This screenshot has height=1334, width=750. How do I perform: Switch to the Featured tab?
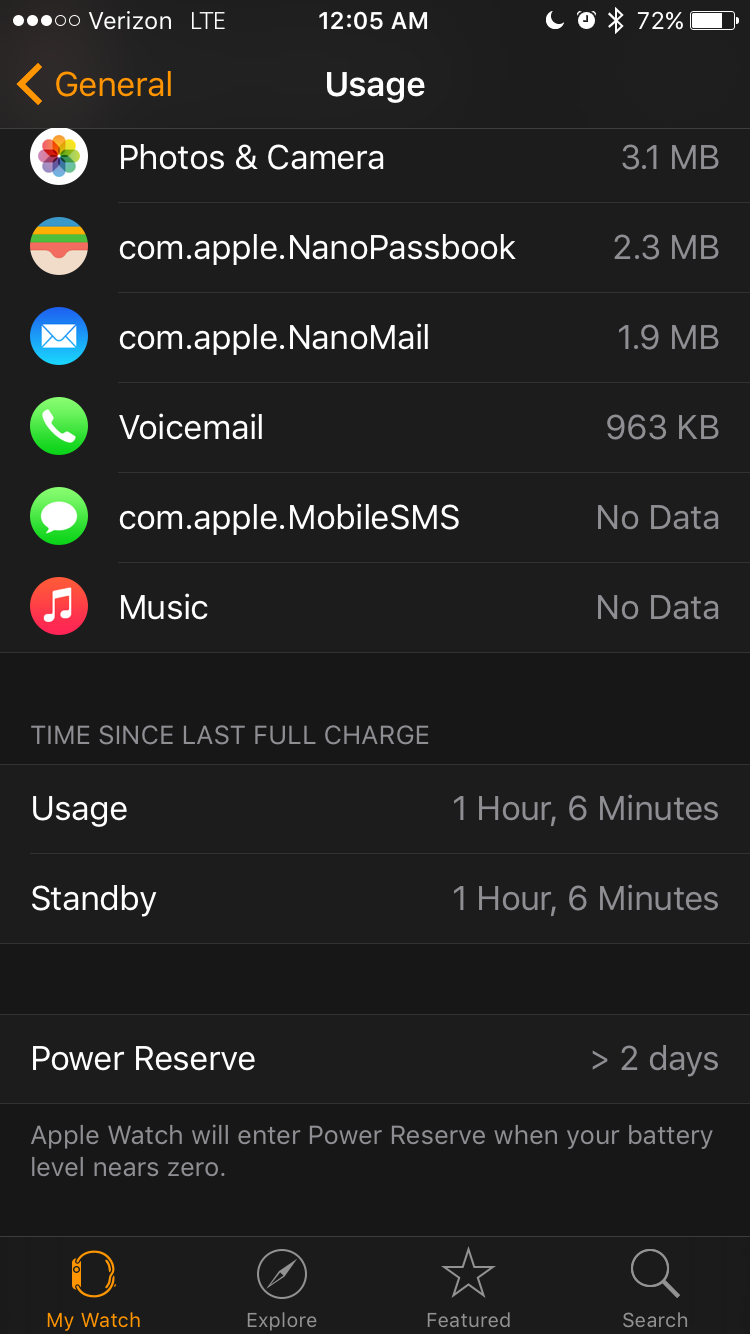[x=468, y=1288]
